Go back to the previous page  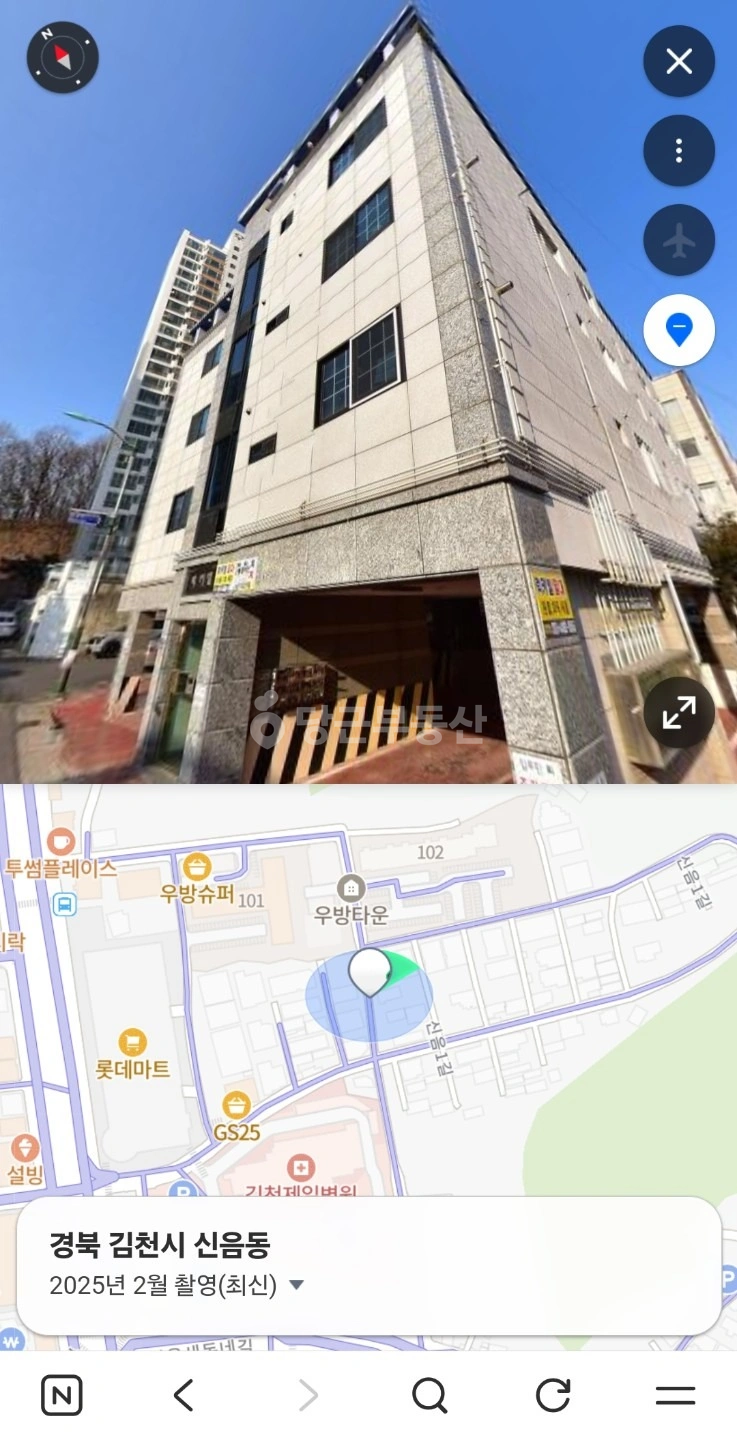(184, 1396)
